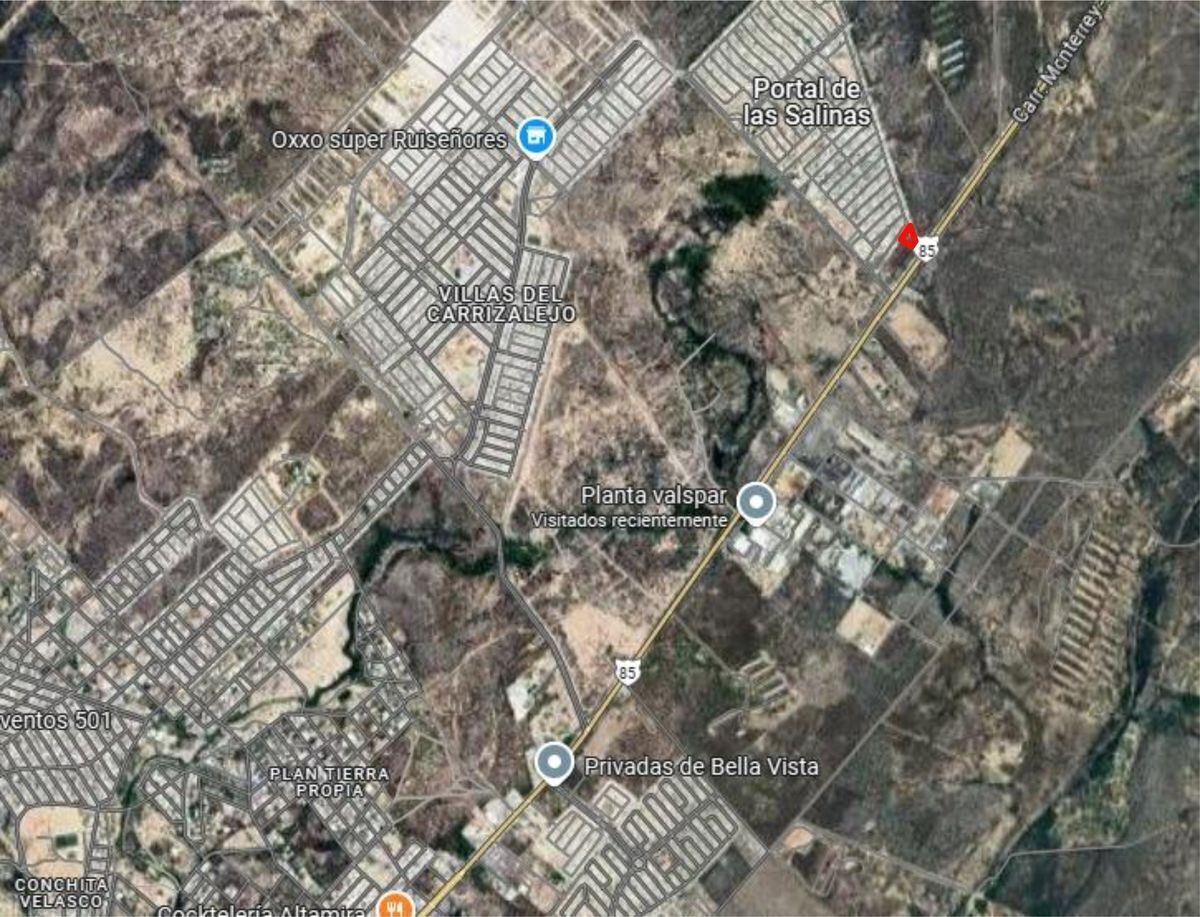Open the Privadas de Bella Vista marker

tap(553, 763)
